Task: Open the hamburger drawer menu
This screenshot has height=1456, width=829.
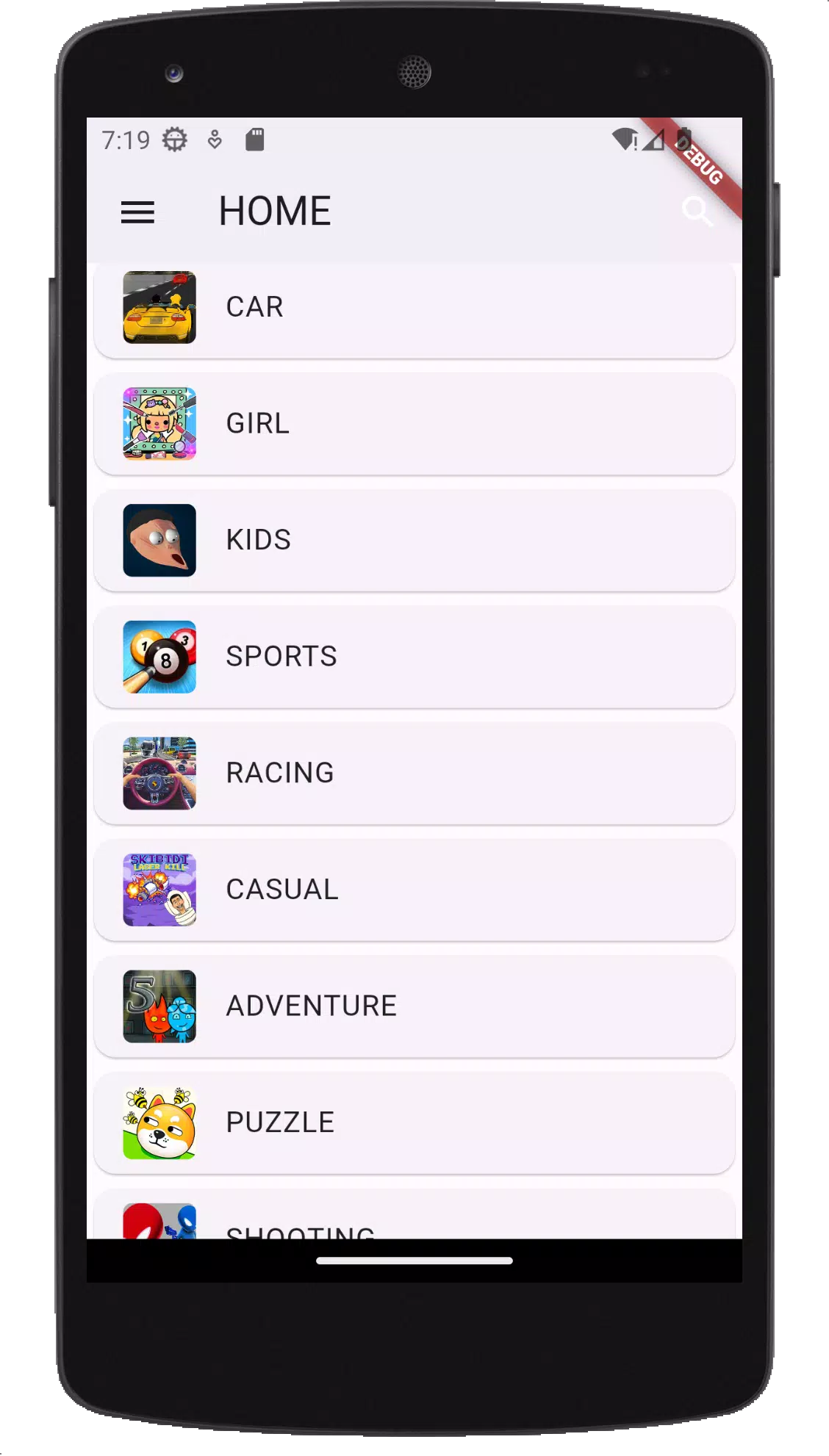Action: click(137, 212)
